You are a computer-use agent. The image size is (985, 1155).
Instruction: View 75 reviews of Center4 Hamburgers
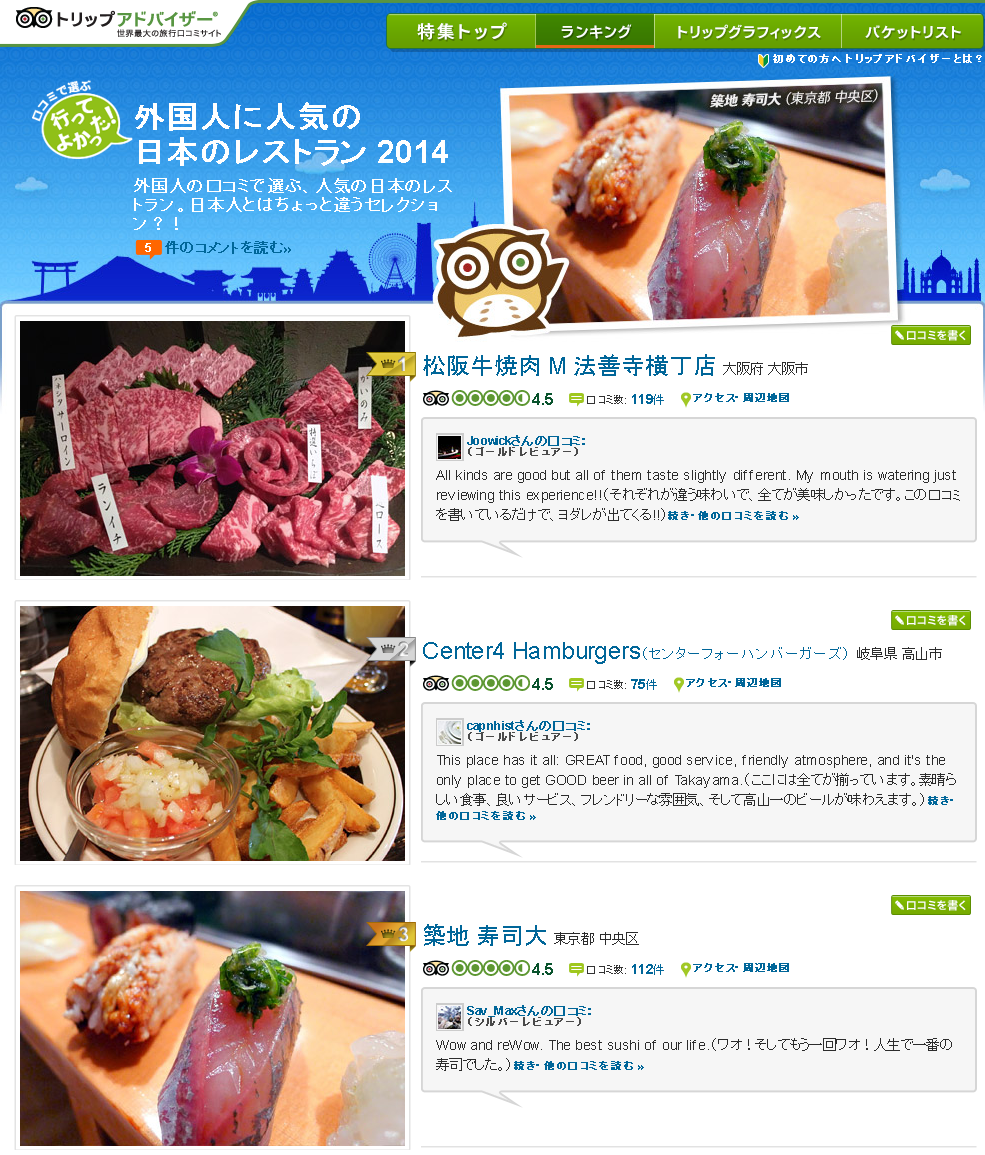(x=643, y=684)
